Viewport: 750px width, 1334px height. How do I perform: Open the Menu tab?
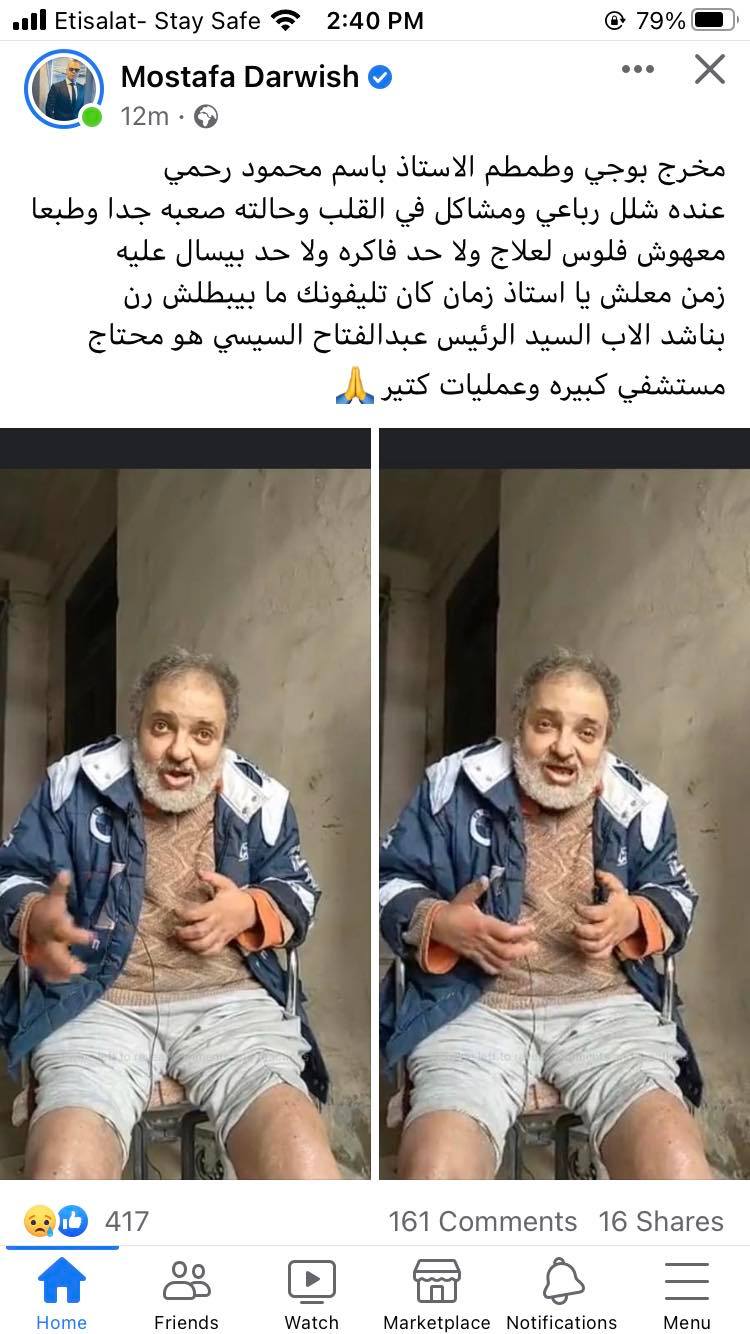click(687, 1294)
